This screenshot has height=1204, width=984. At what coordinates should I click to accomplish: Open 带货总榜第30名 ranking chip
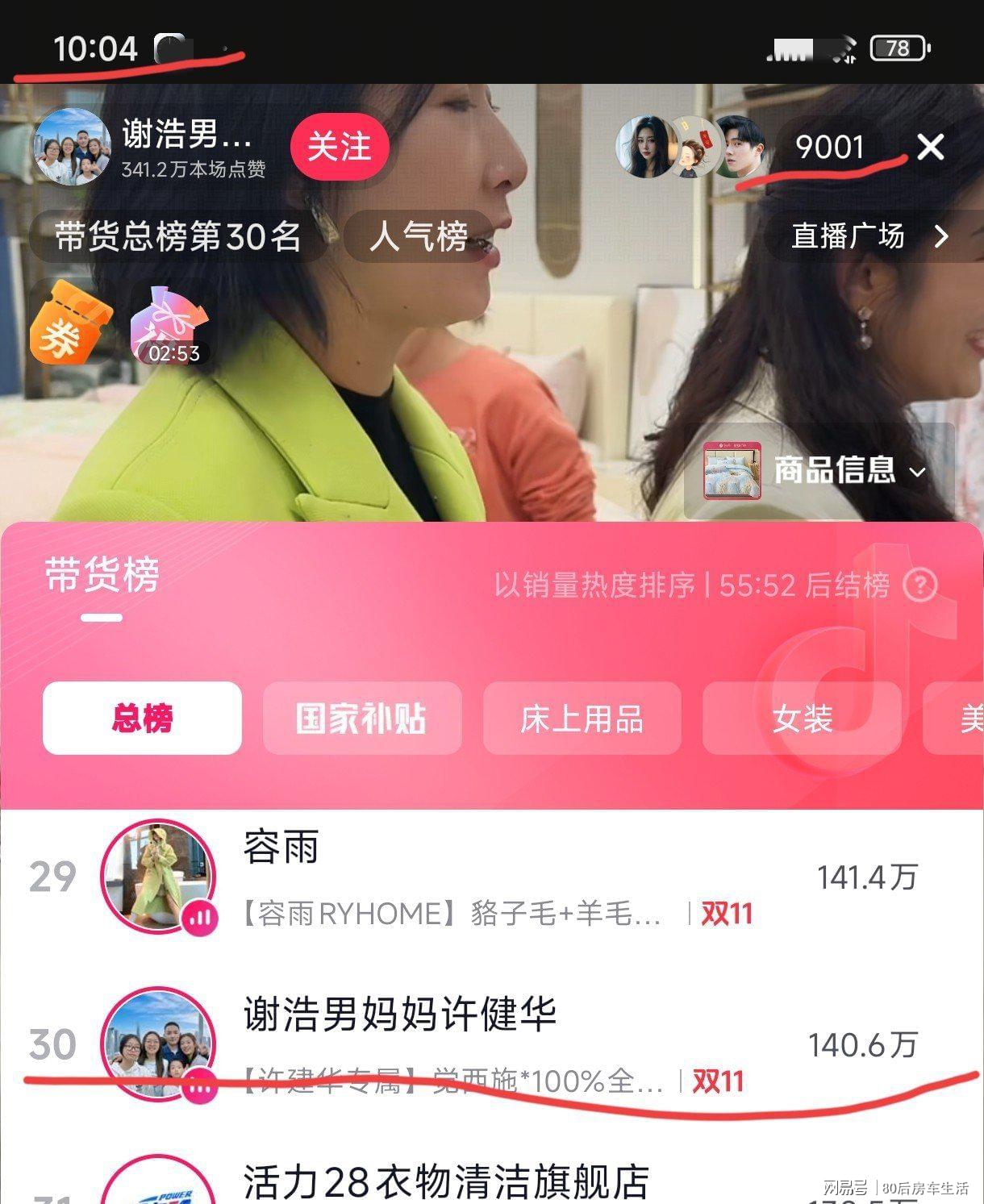[177, 237]
